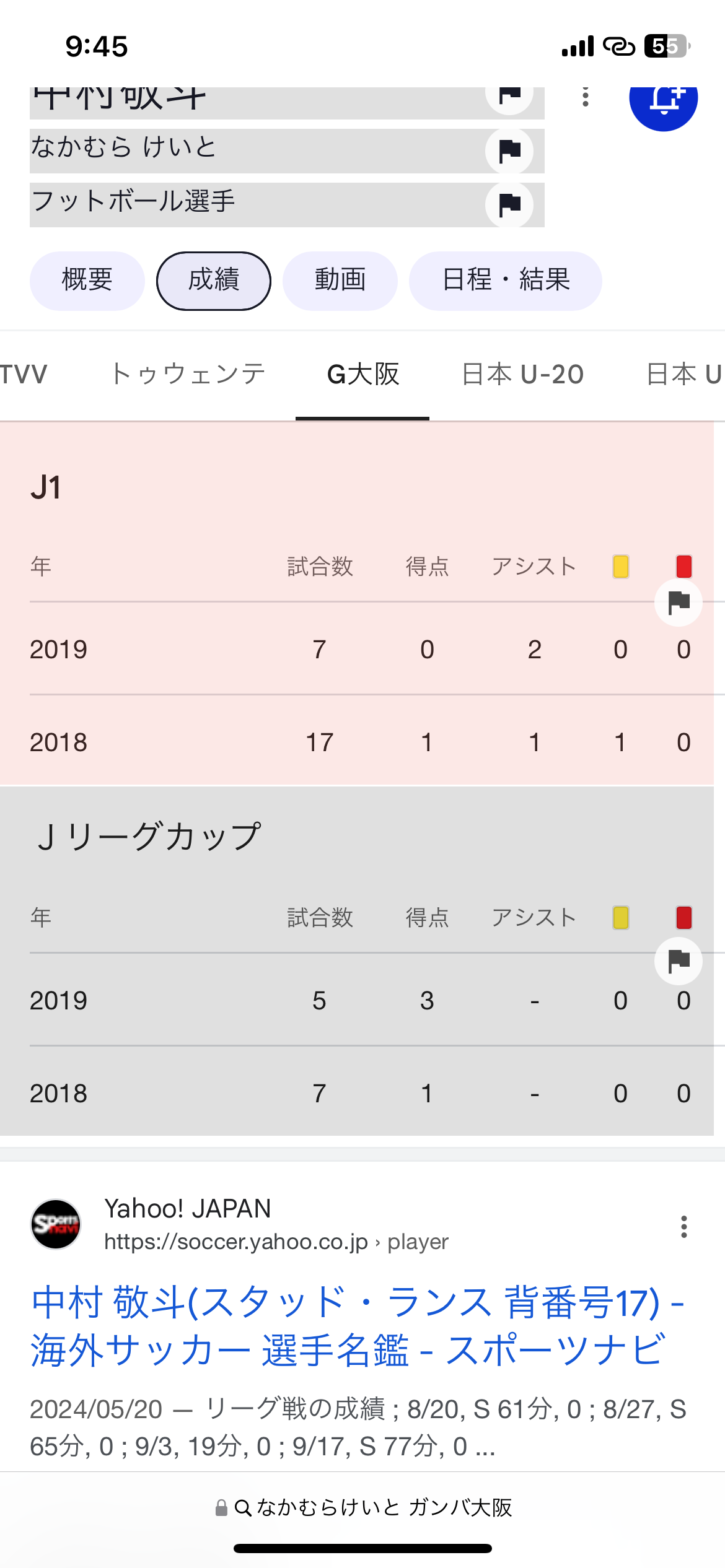This screenshot has height=1568, width=725.
Task: Tap the flag icon beside なかむら けいと
Action: click(x=509, y=150)
